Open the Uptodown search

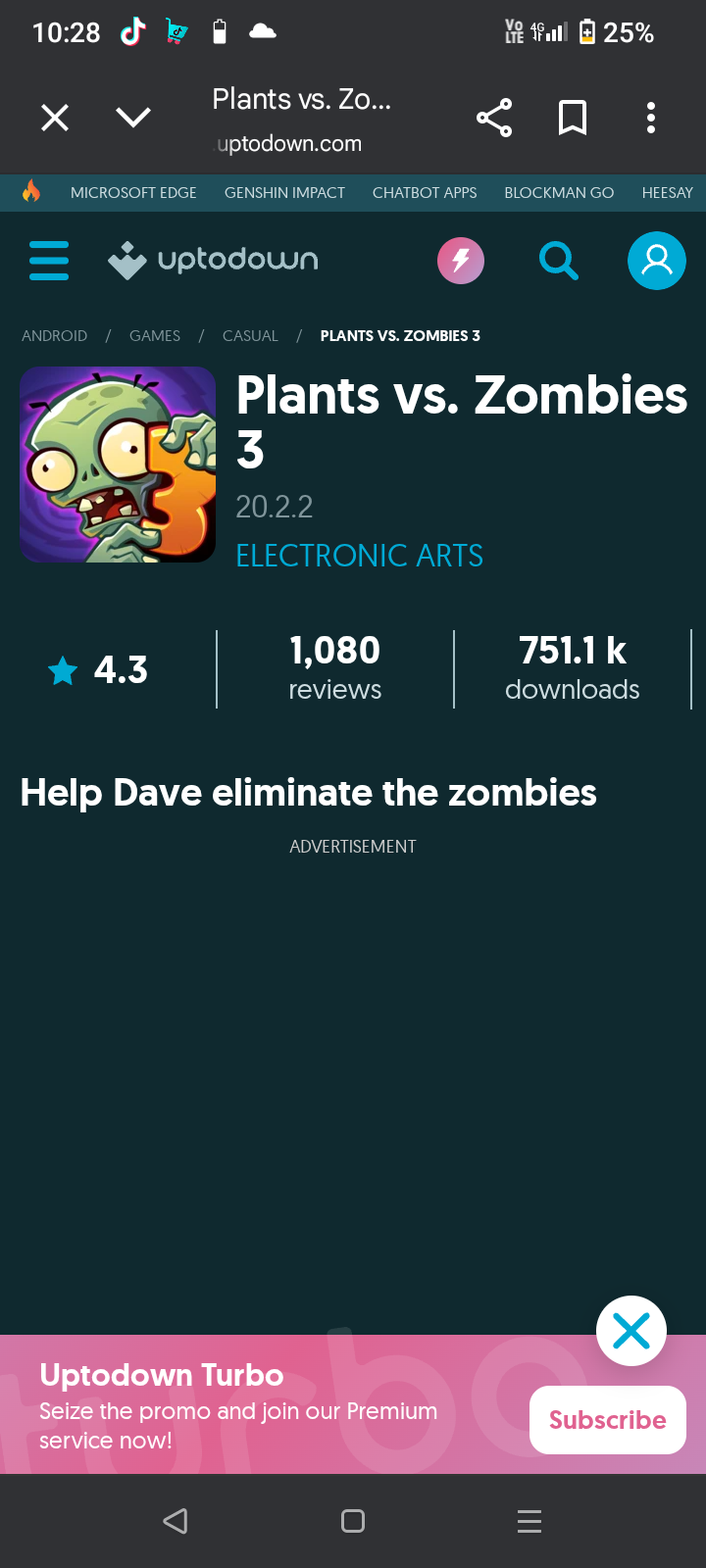click(559, 261)
